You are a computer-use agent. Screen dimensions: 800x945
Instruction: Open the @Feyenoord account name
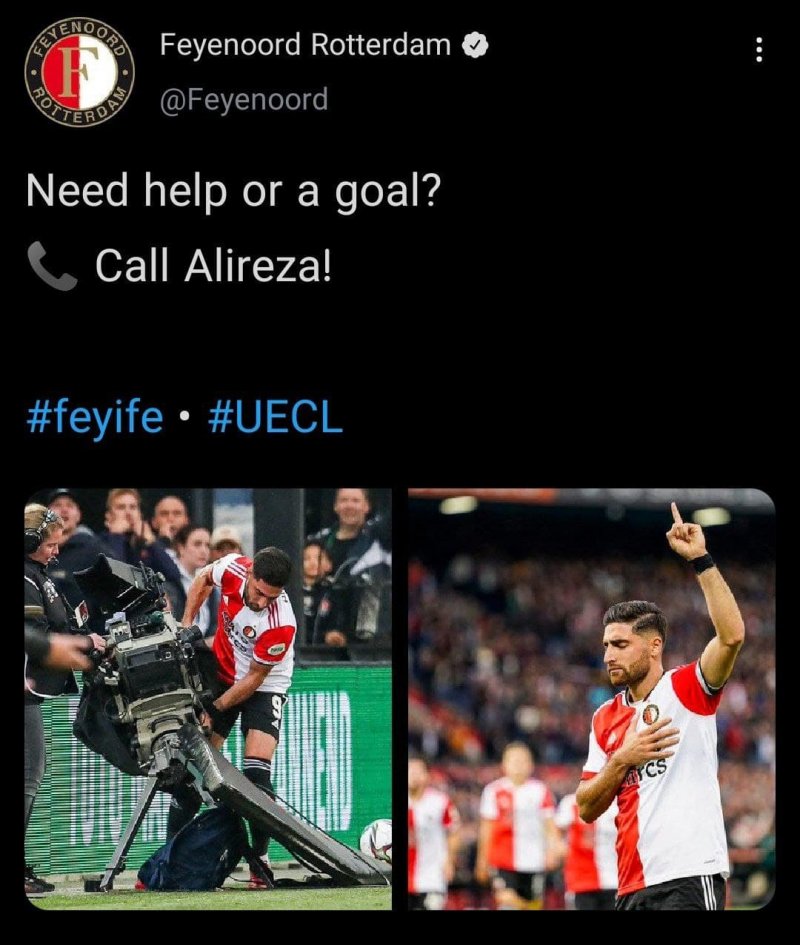coord(244,99)
